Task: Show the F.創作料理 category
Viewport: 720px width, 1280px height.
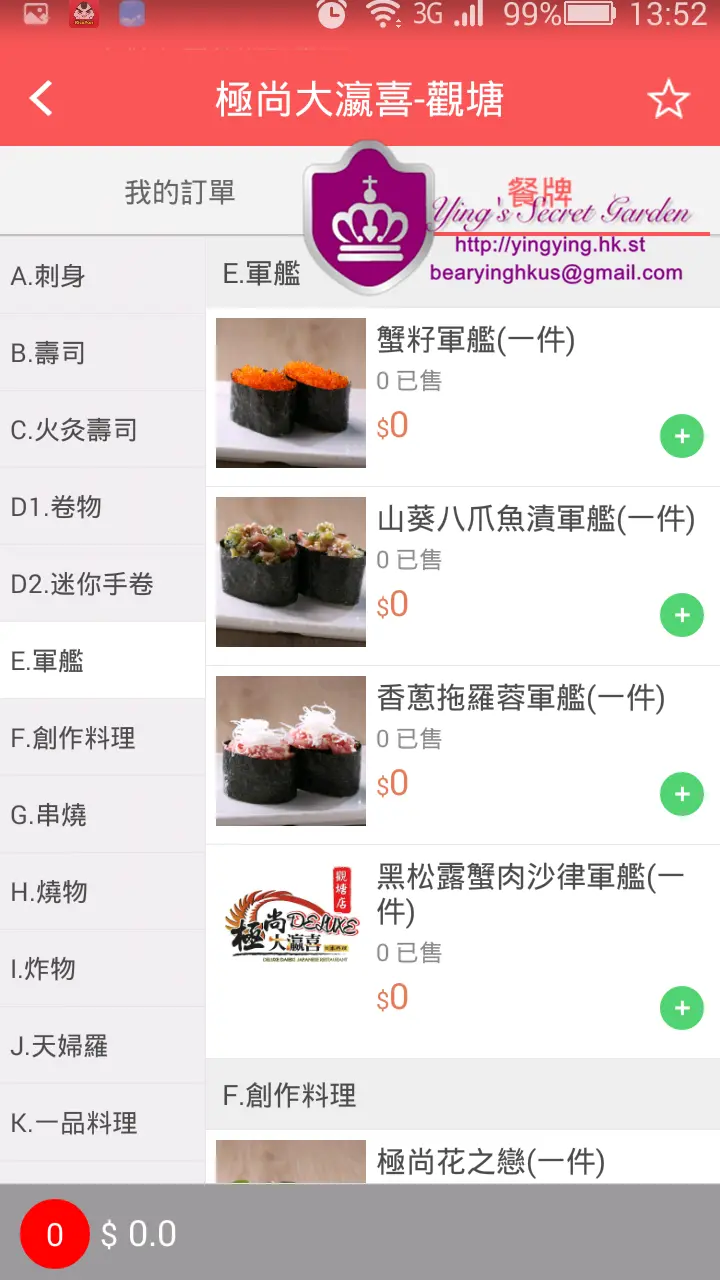Action: tap(102, 738)
